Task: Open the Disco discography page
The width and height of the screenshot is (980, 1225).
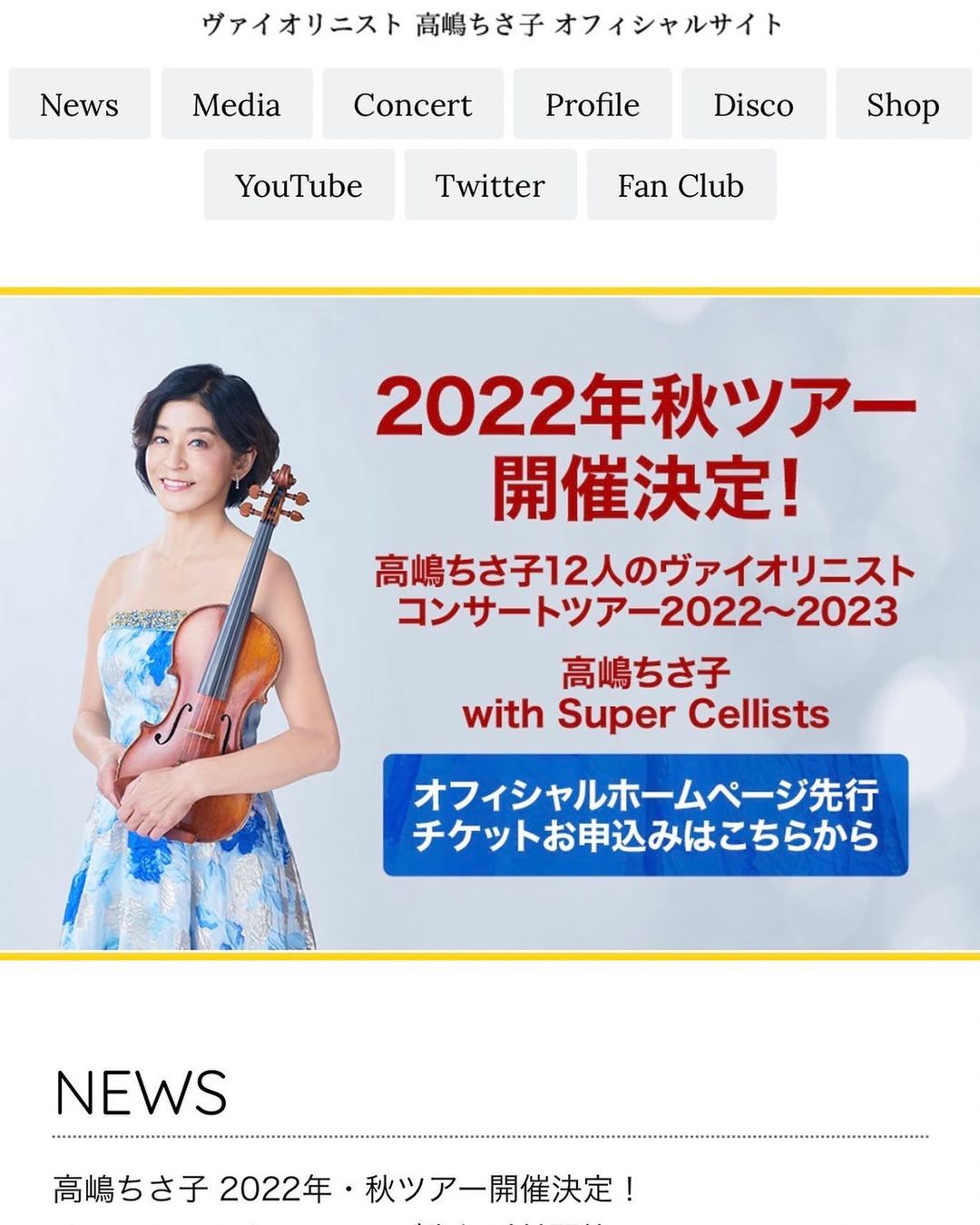Action: pos(753,104)
